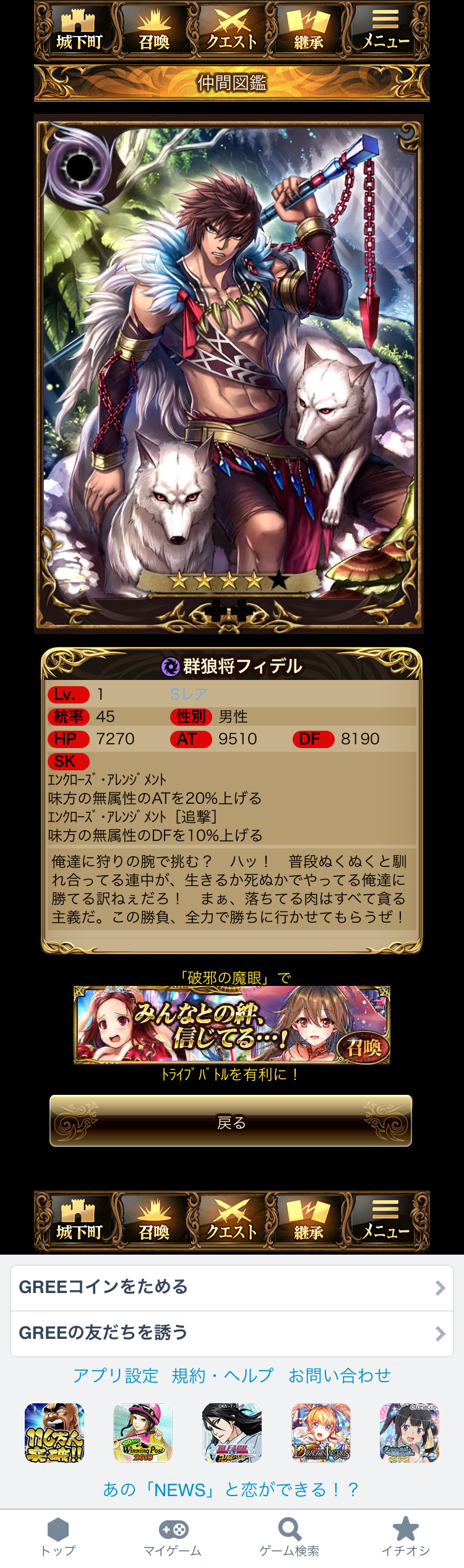Follow the NEWS と恋ができる link
The image size is (464, 1568).
(231, 1489)
